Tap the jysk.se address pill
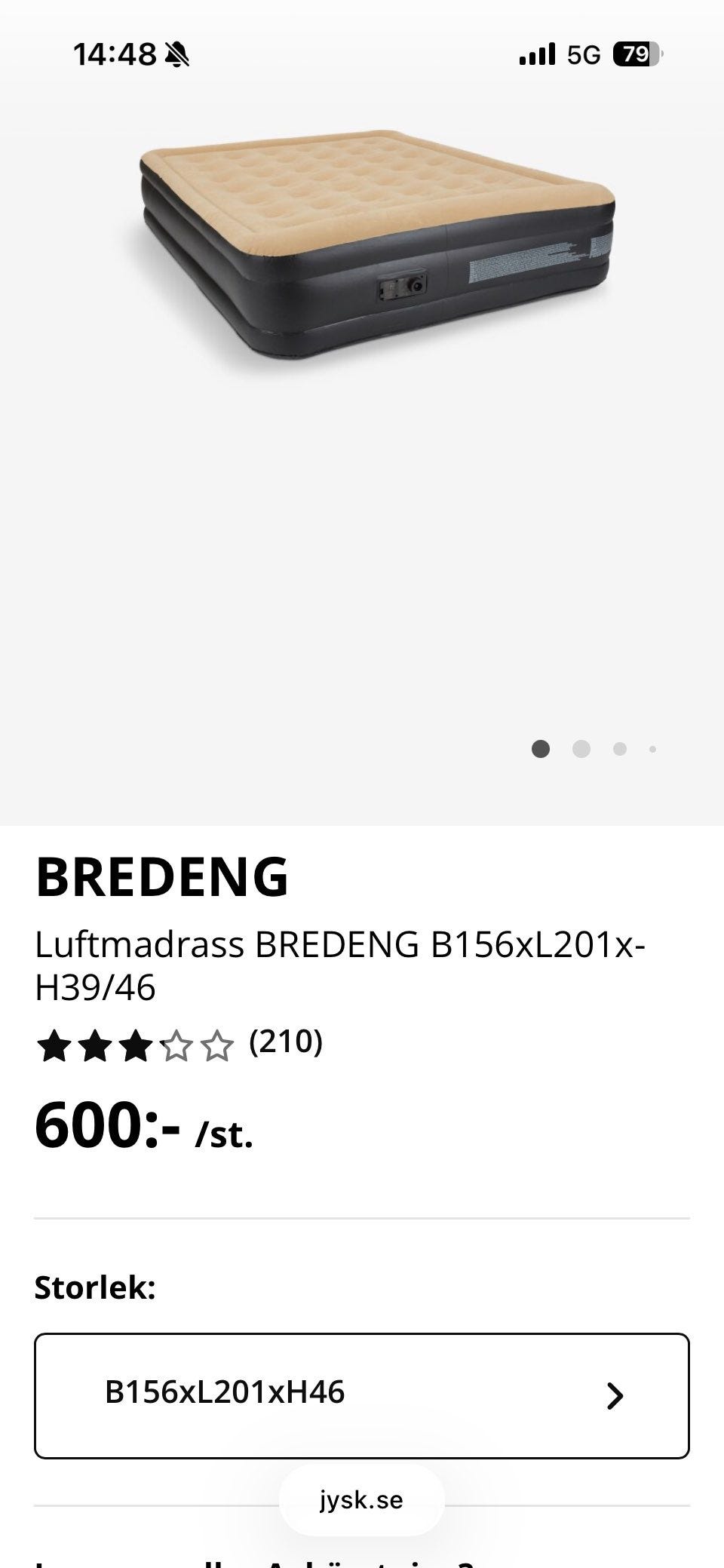Viewport: 724px width, 1568px height. point(361,1499)
